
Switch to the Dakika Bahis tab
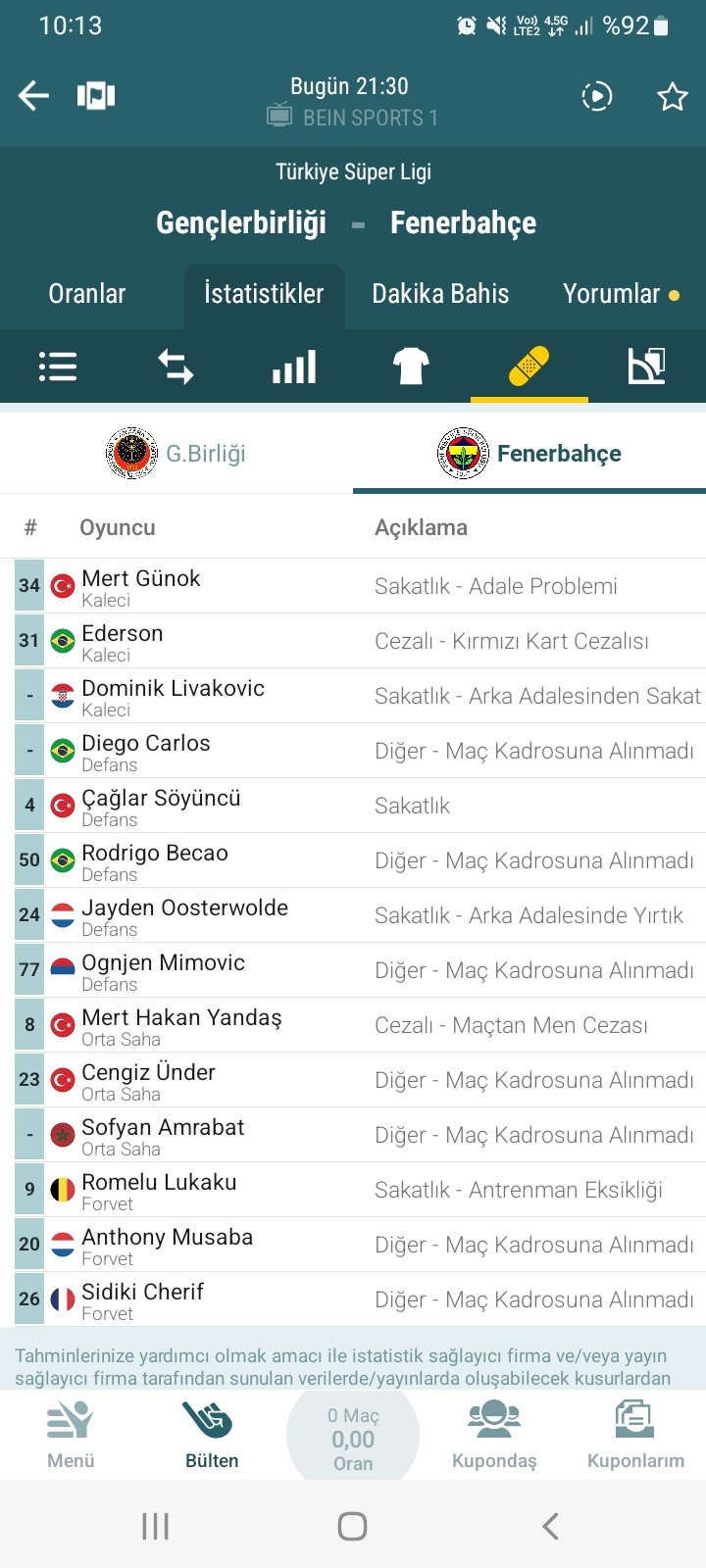(x=440, y=294)
